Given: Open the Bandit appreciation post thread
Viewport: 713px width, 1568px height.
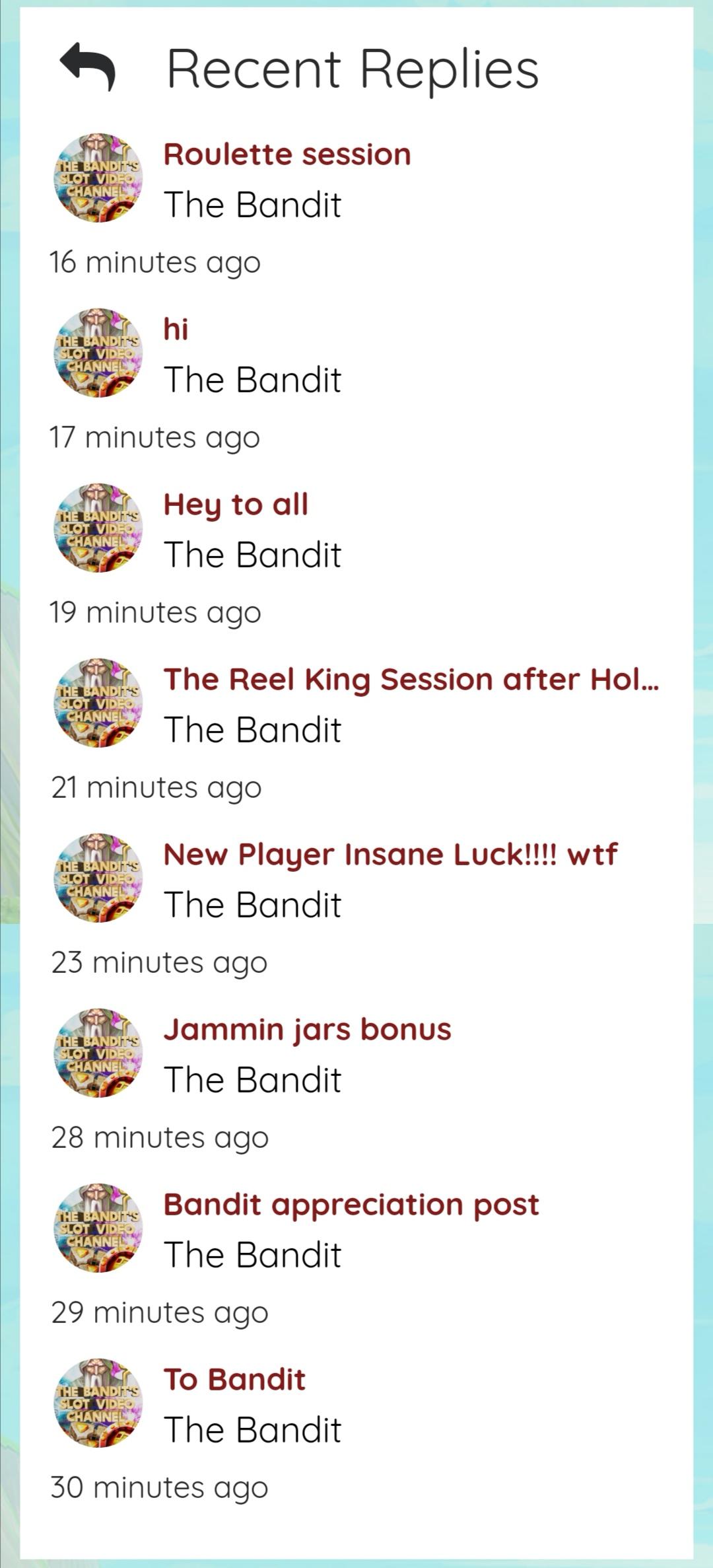Looking at the screenshot, I should (351, 1205).
